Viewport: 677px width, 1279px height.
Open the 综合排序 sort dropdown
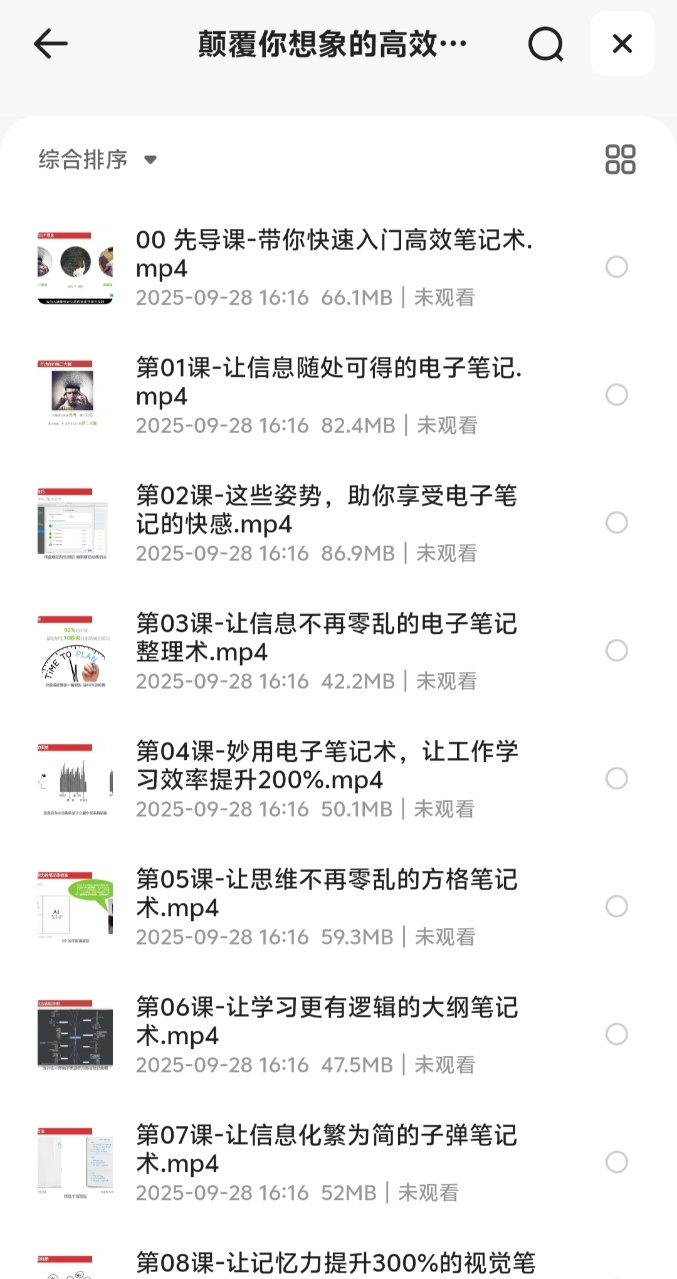pos(98,160)
